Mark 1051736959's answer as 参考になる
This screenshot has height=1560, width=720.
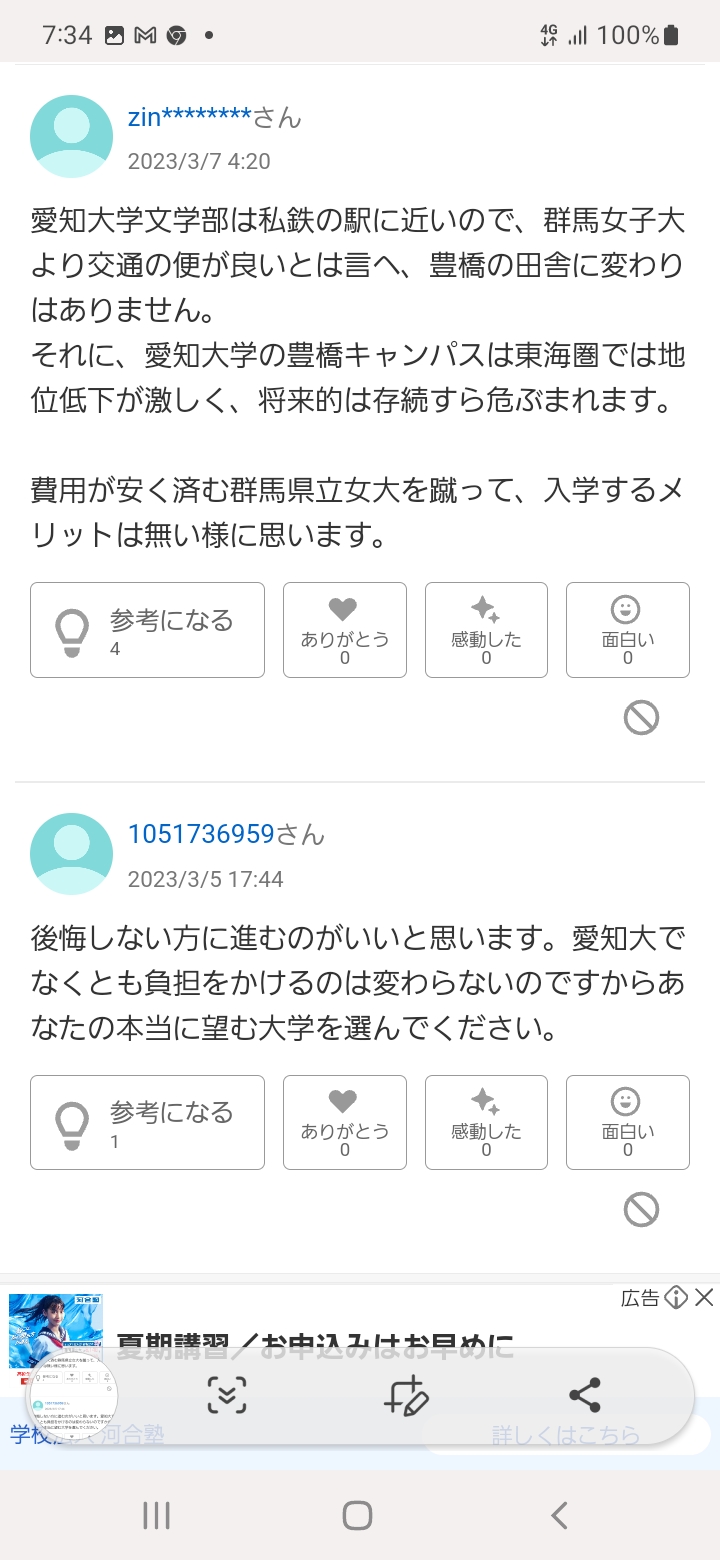(147, 1122)
